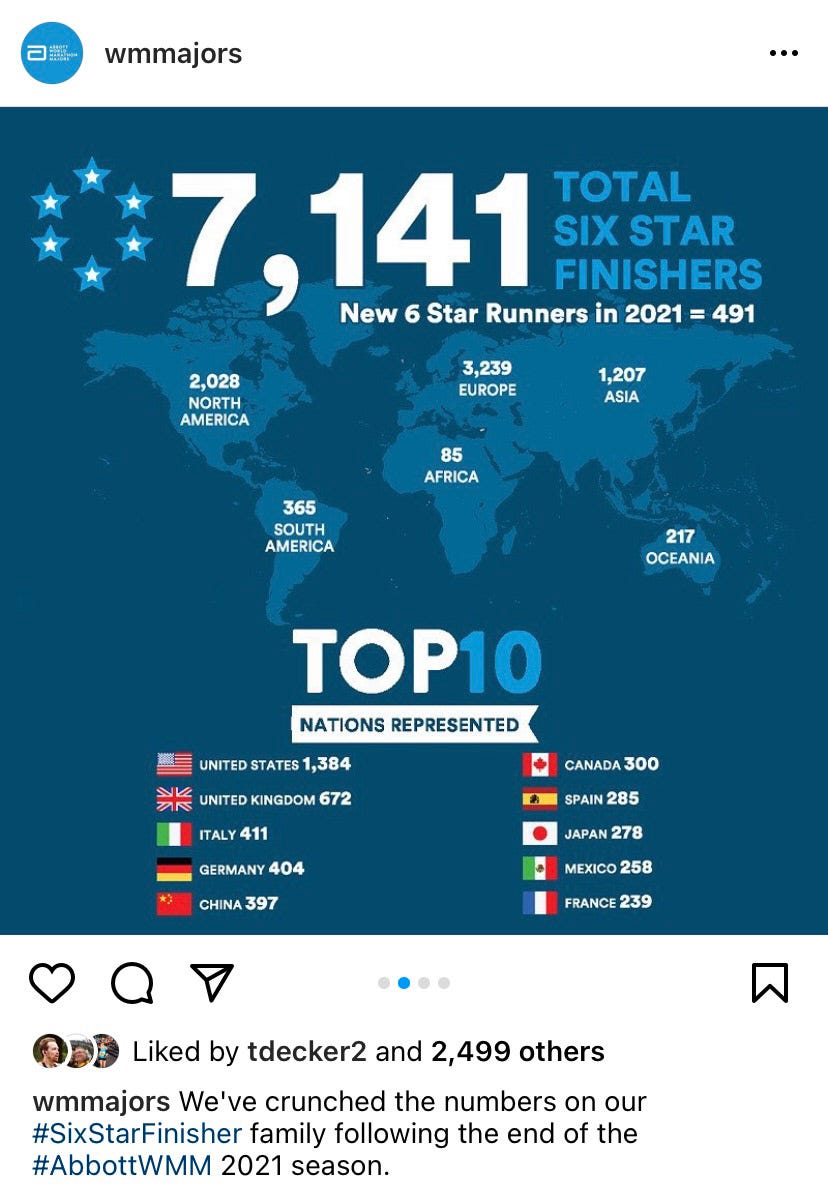Like this post with the heart
Screen dimensions: 828x1193
point(52,983)
